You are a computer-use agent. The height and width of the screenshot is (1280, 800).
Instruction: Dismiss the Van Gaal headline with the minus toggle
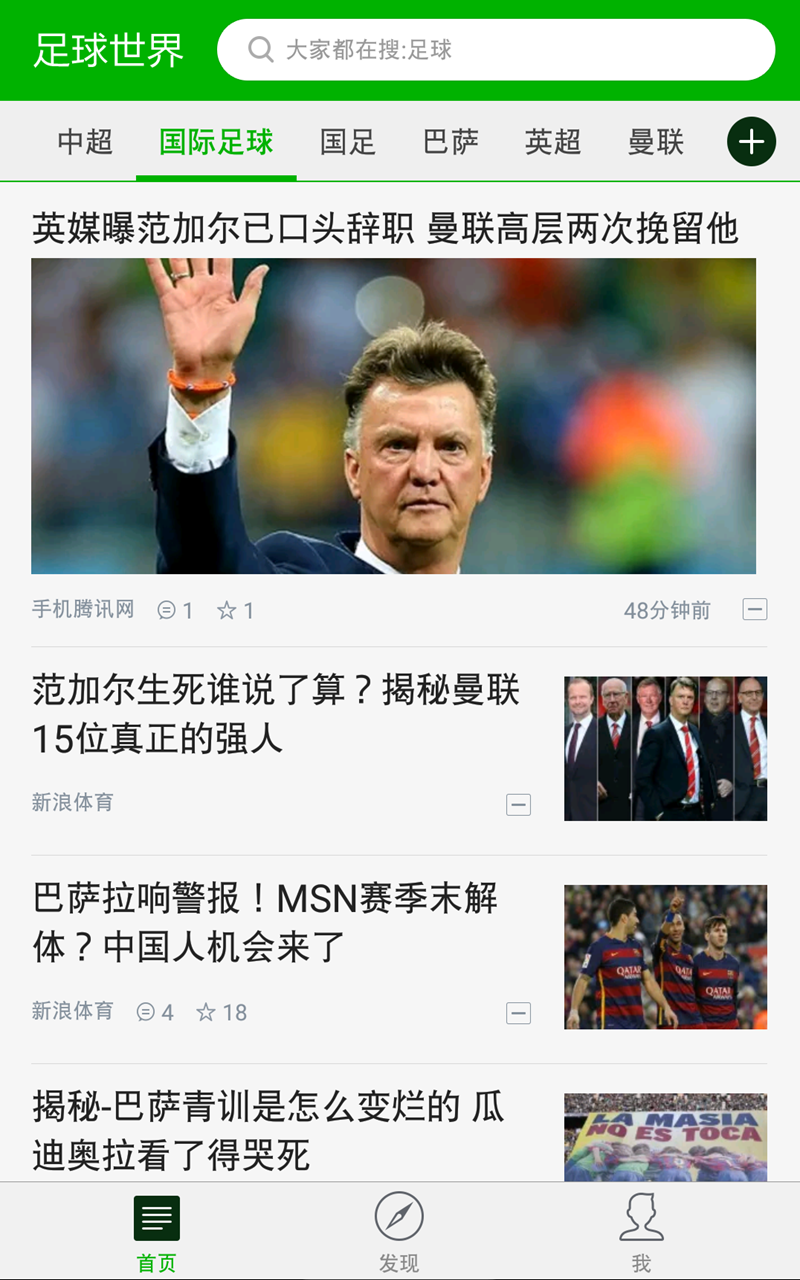[756, 610]
